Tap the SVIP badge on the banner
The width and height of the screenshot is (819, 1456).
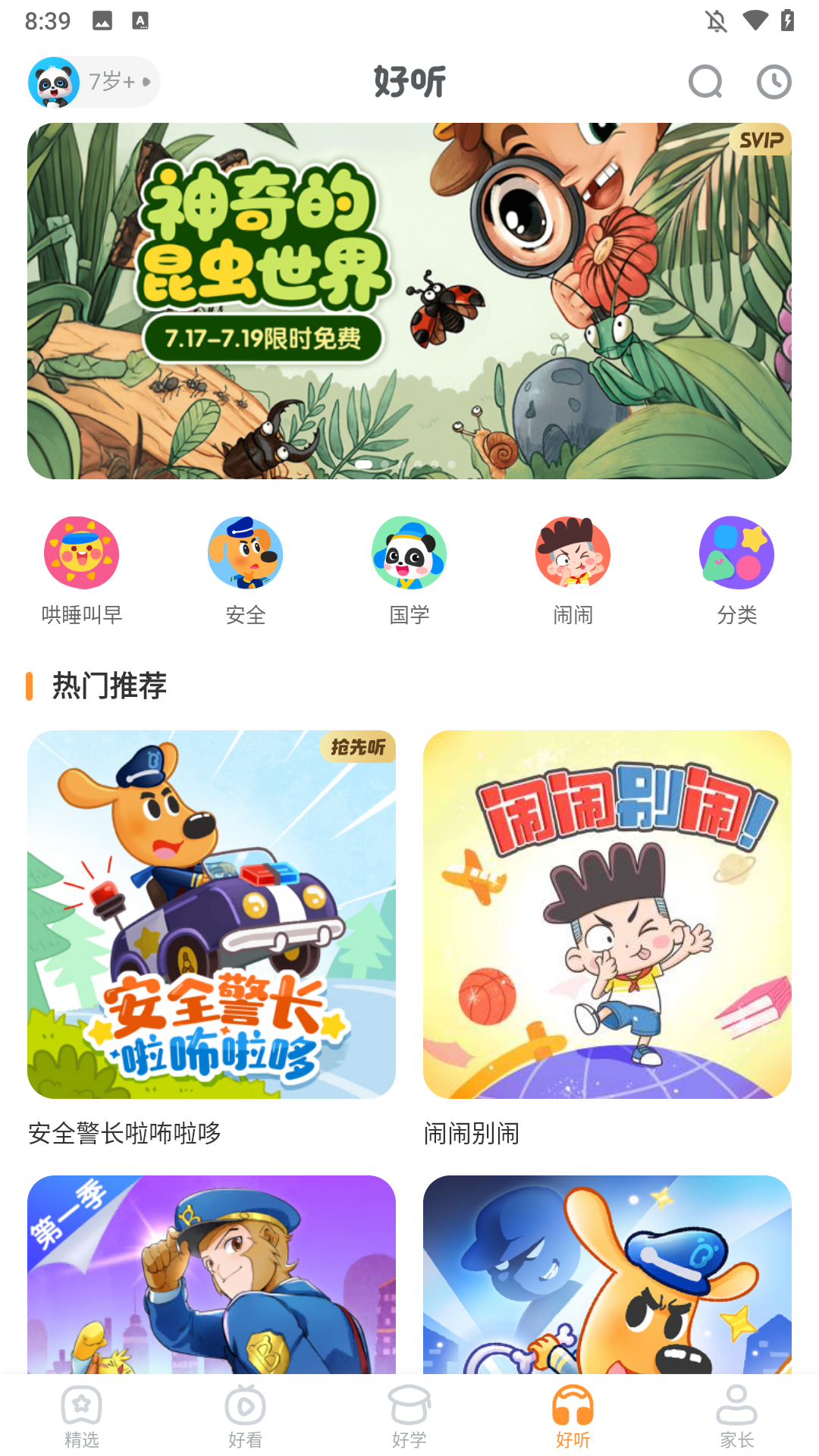(761, 140)
